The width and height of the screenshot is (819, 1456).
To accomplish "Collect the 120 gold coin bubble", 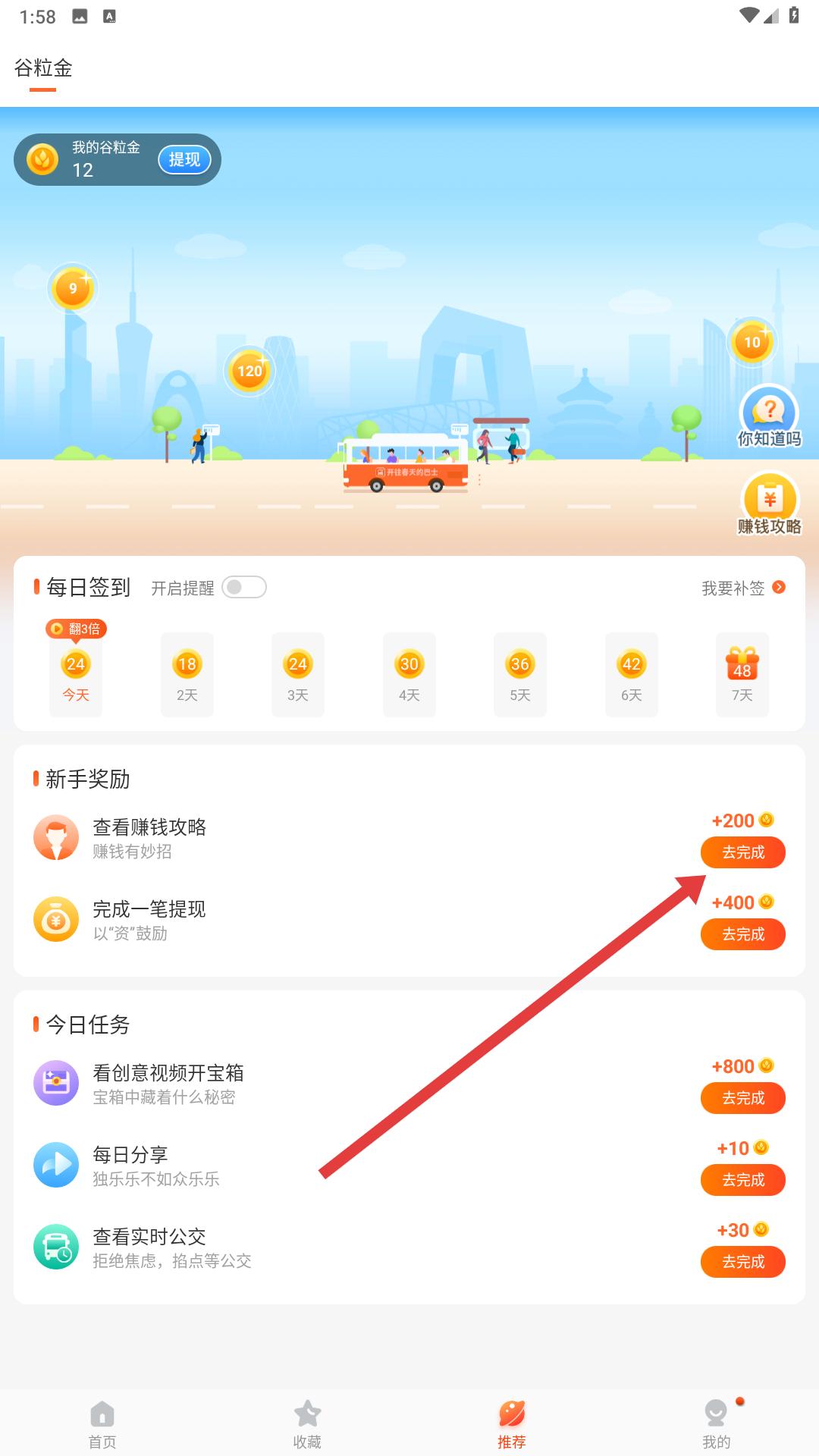I will pyautogui.click(x=249, y=371).
